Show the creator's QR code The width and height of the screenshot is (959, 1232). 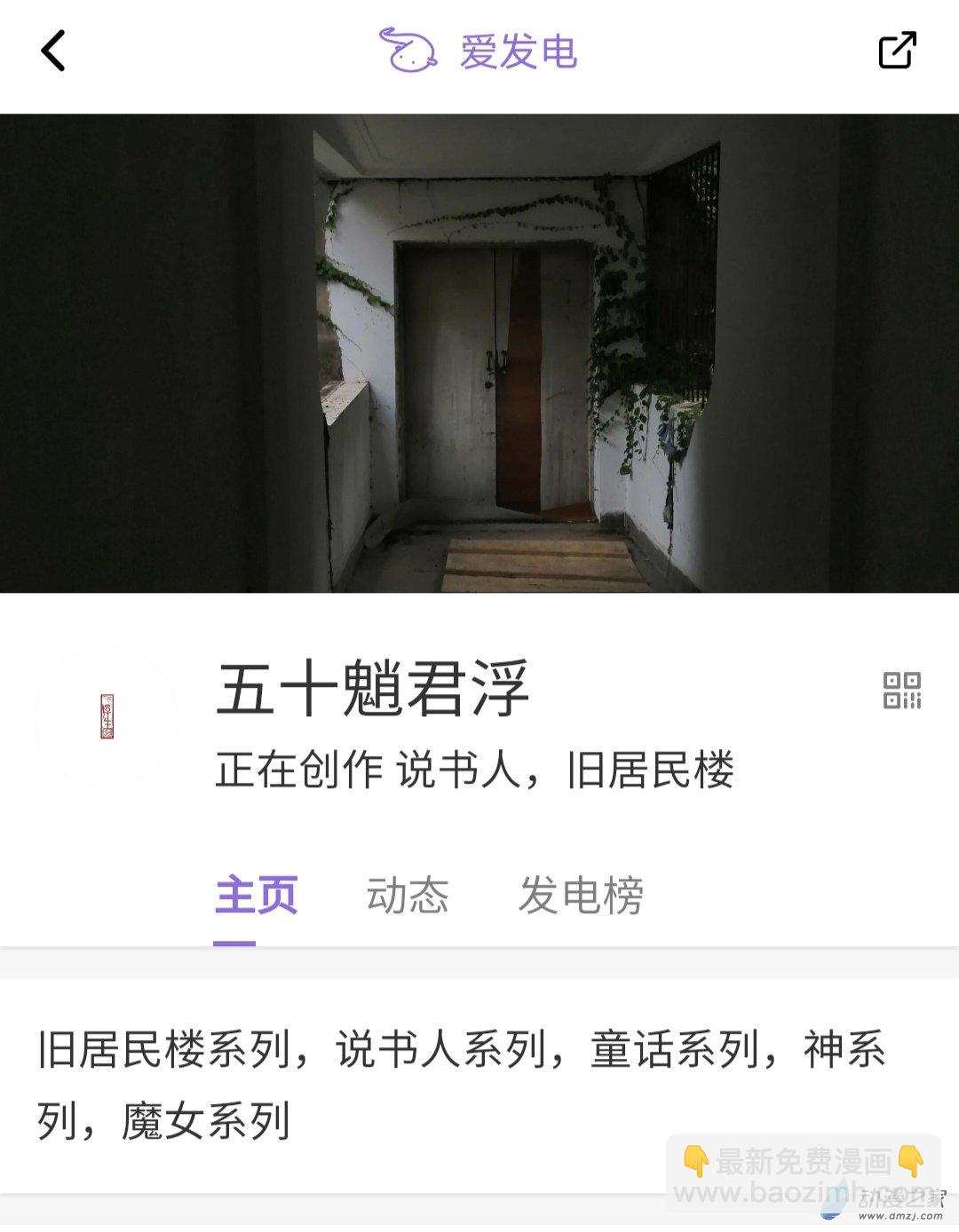pyautogui.click(x=902, y=691)
